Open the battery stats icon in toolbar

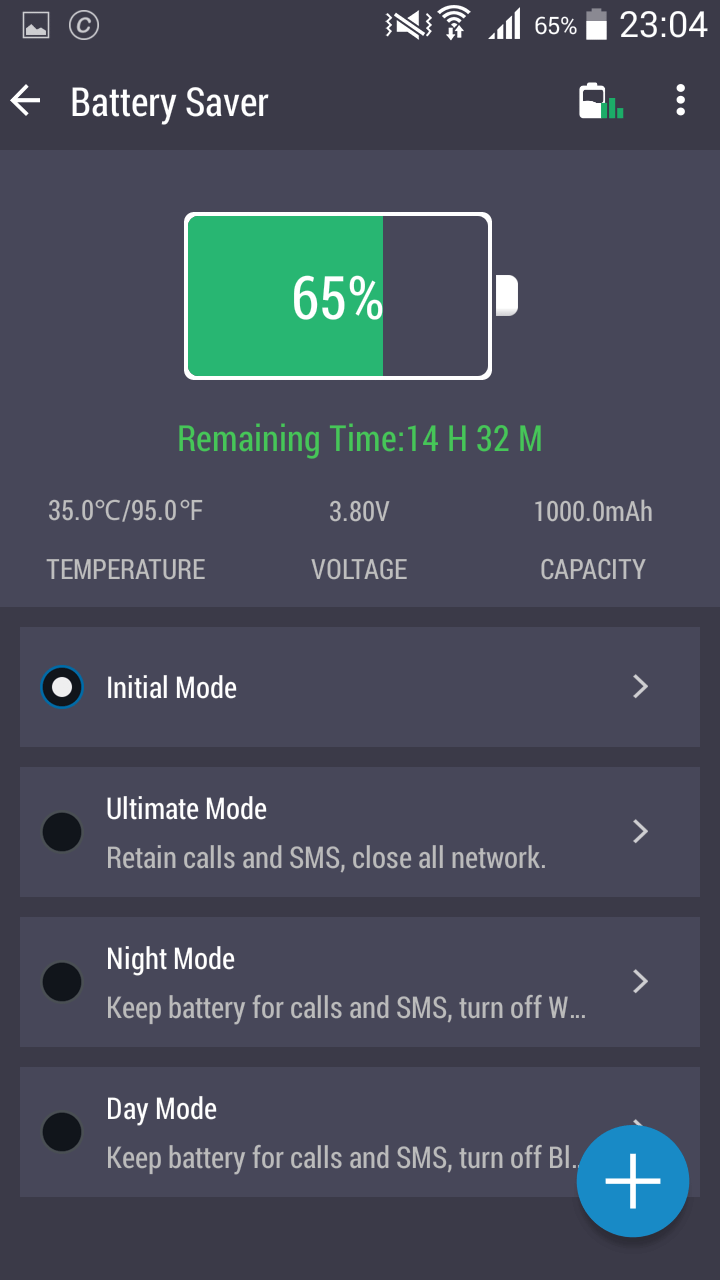(601, 101)
